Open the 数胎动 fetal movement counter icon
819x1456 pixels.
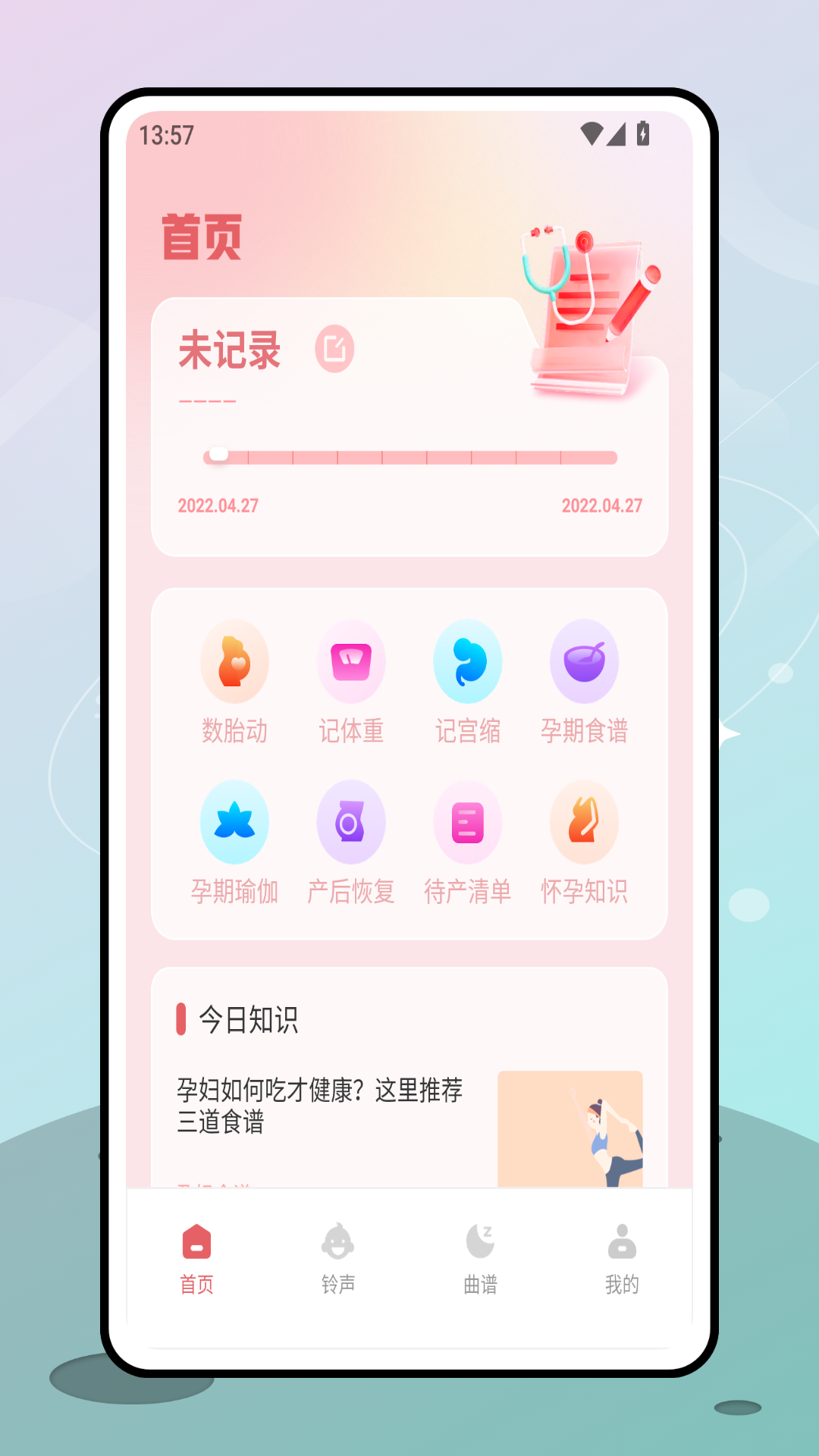(x=235, y=661)
